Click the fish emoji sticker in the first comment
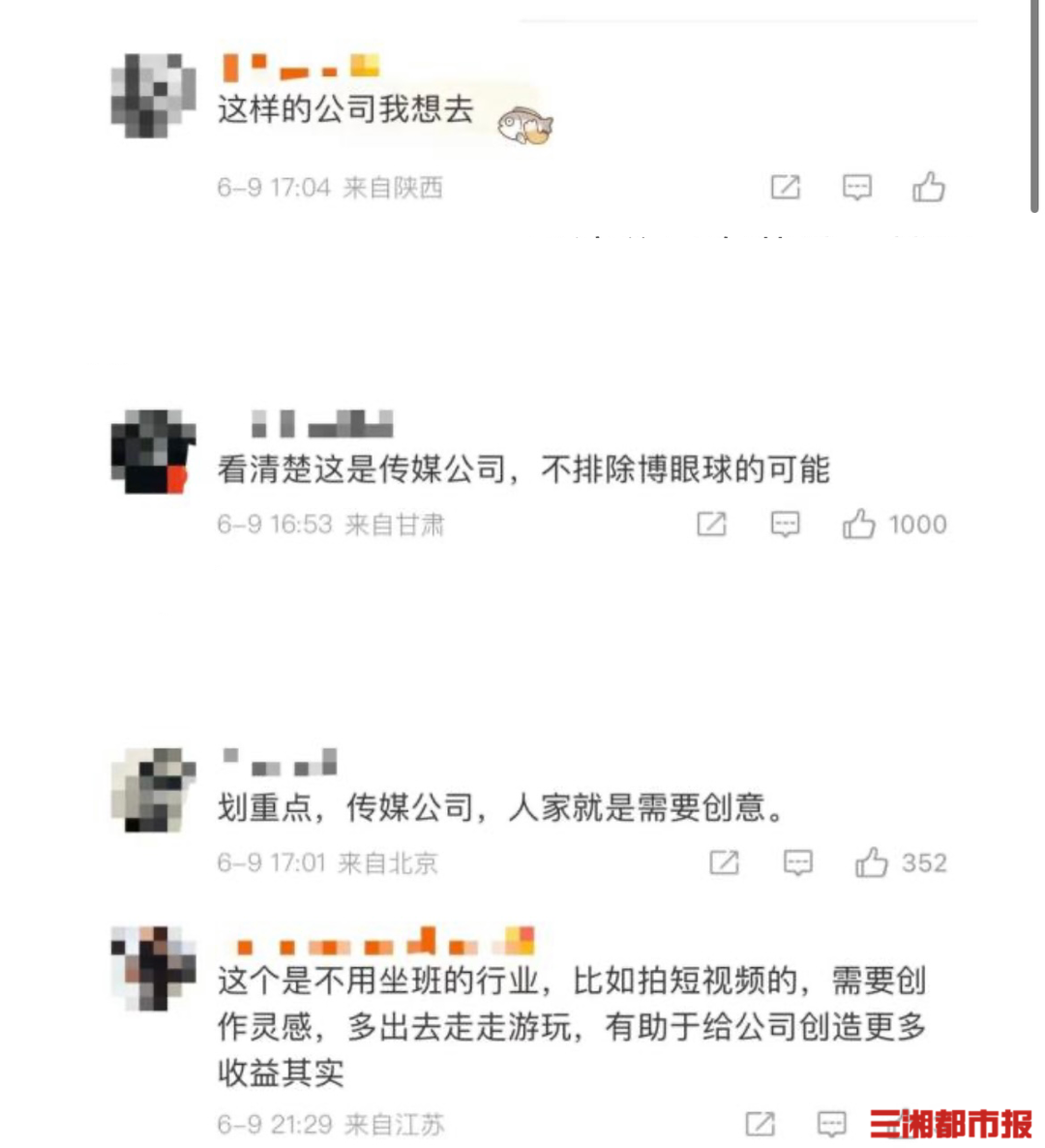The width and height of the screenshot is (1045, 1148). click(x=523, y=123)
